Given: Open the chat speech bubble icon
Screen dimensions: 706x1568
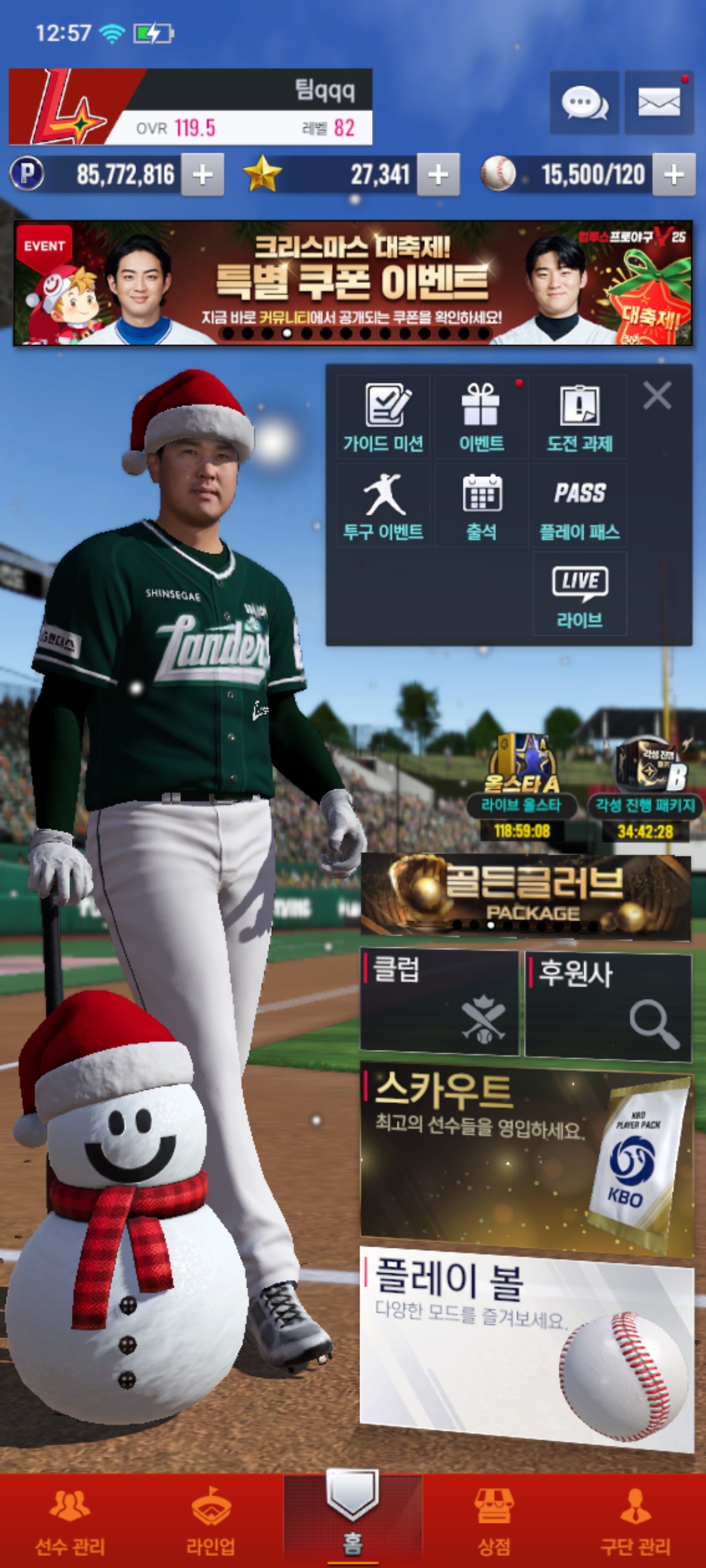Looking at the screenshot, I should click(584, 103).
